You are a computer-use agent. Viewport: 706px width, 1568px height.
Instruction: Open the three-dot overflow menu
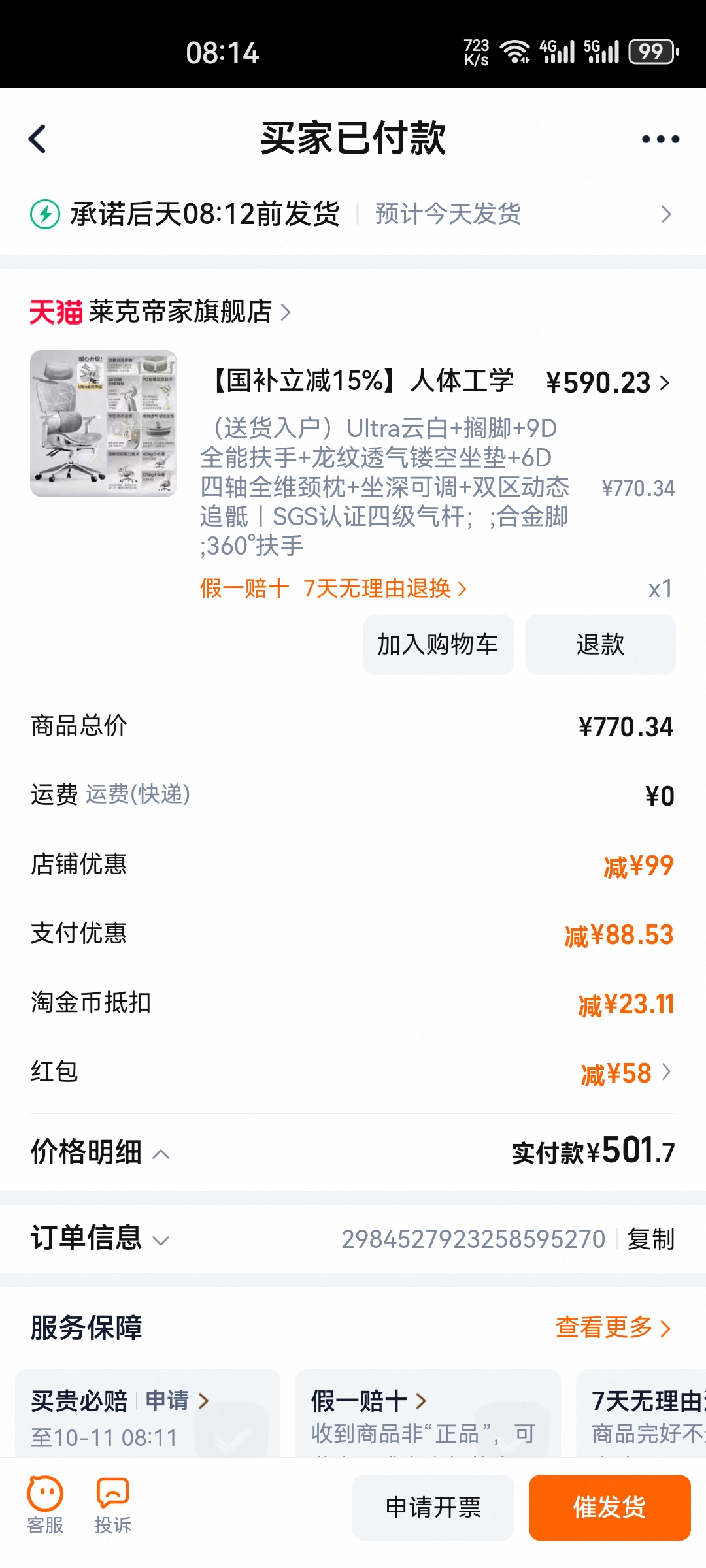660,139
